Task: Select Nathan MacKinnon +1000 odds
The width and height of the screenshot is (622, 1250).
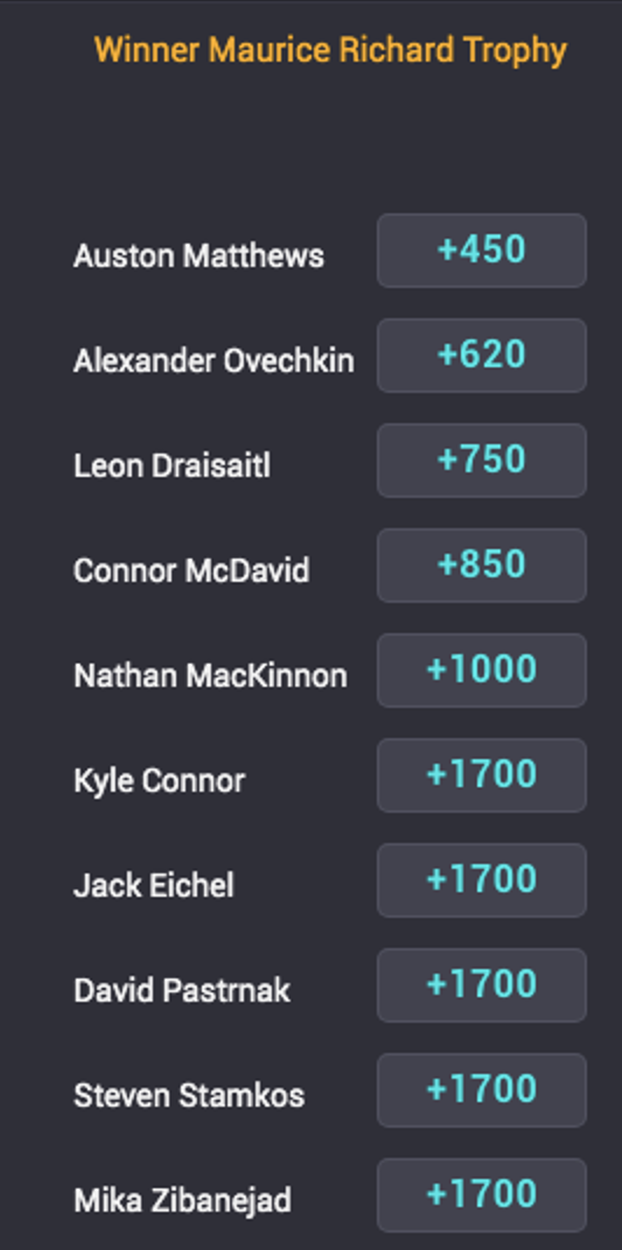Action: [x=481, y=670]
